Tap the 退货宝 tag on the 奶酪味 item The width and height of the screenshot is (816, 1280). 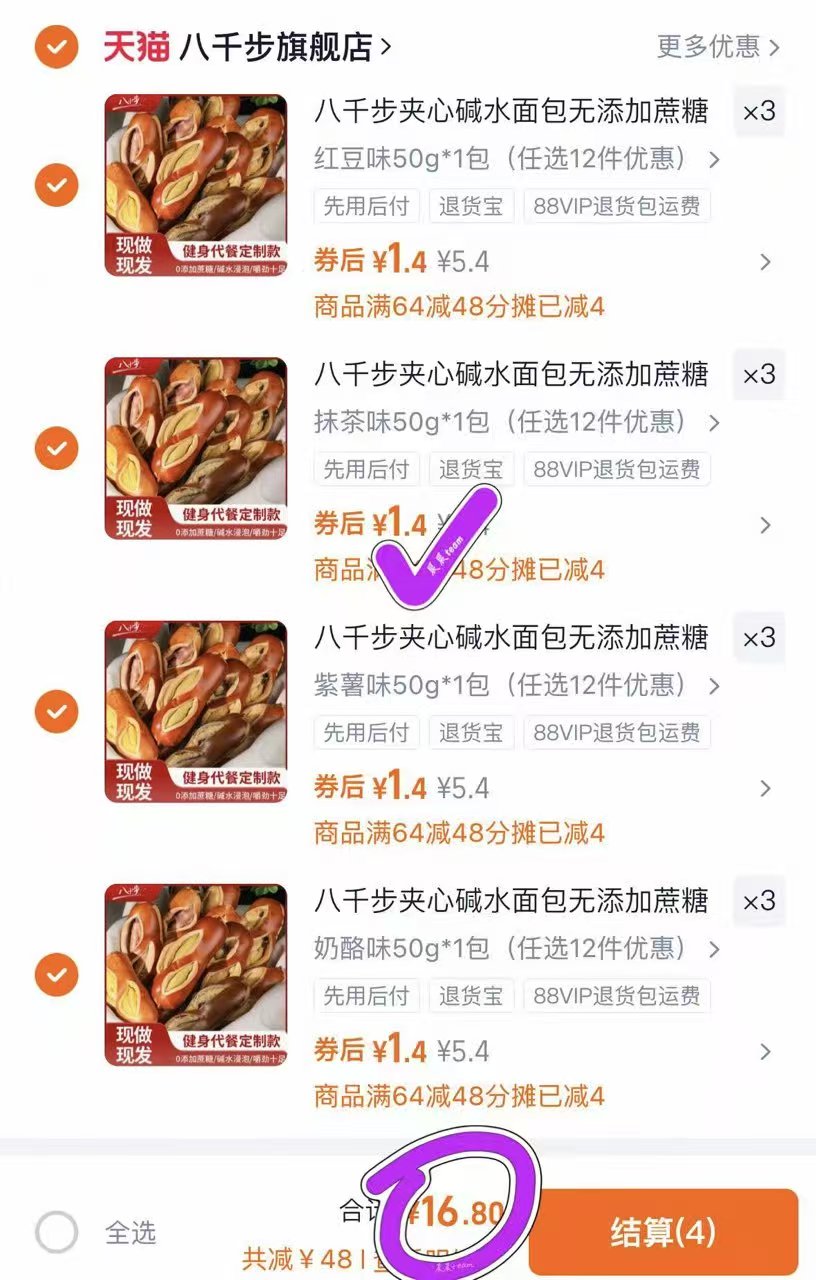point(471,996)
